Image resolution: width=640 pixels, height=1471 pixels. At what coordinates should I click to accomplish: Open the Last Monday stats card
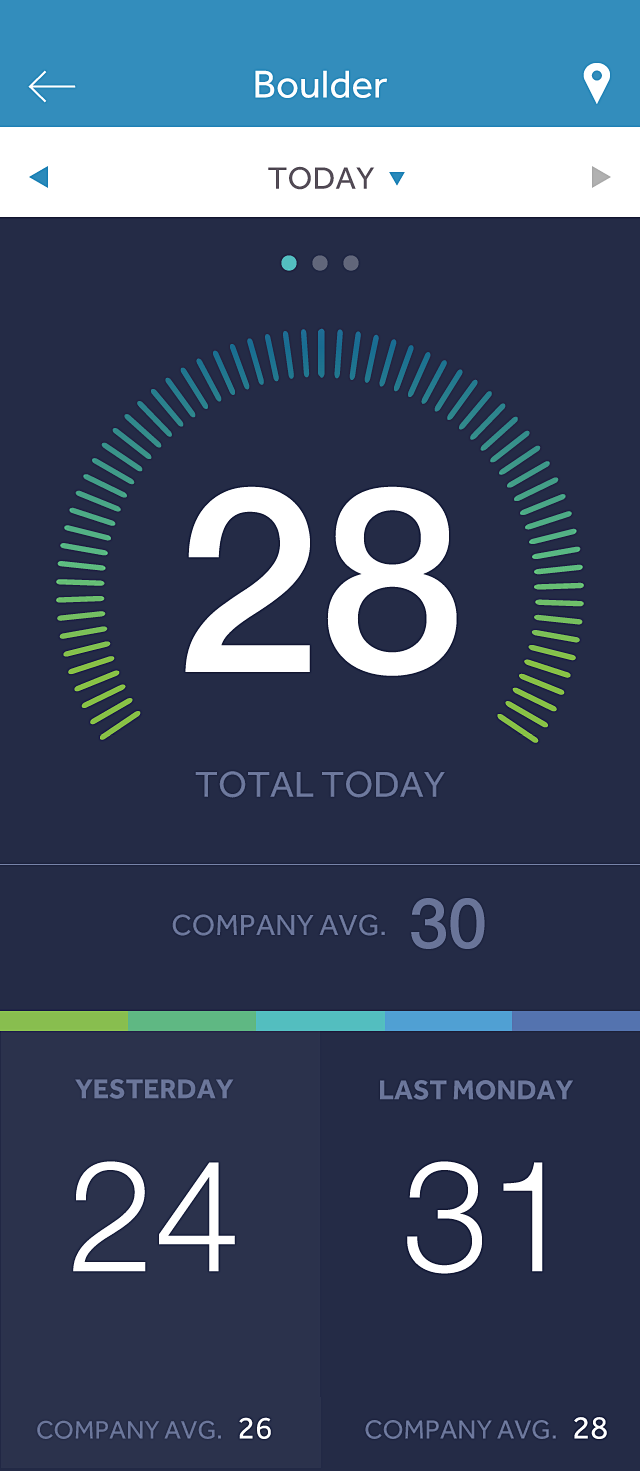point(480,1251)
